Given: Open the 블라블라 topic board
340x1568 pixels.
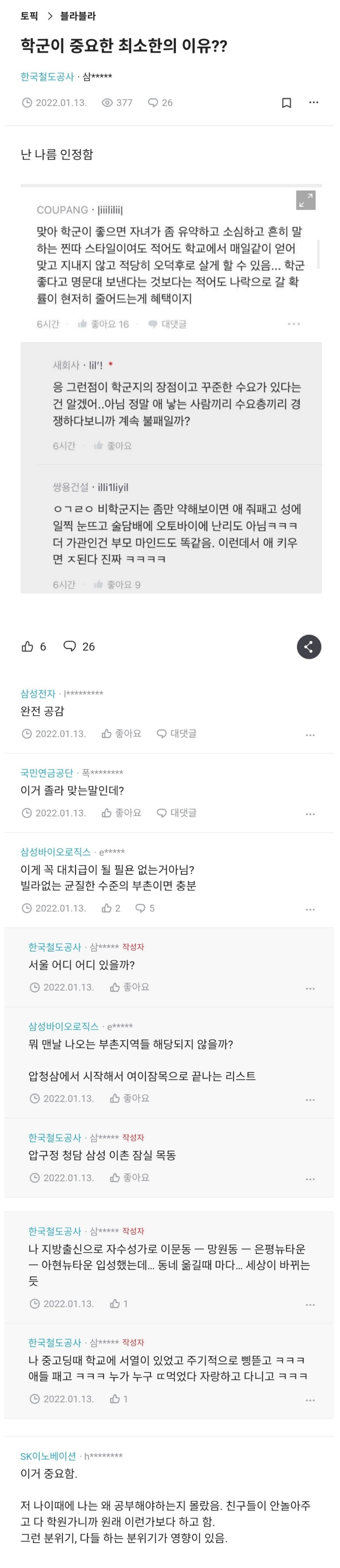Looking at the screenshot, I should [77, 16].
